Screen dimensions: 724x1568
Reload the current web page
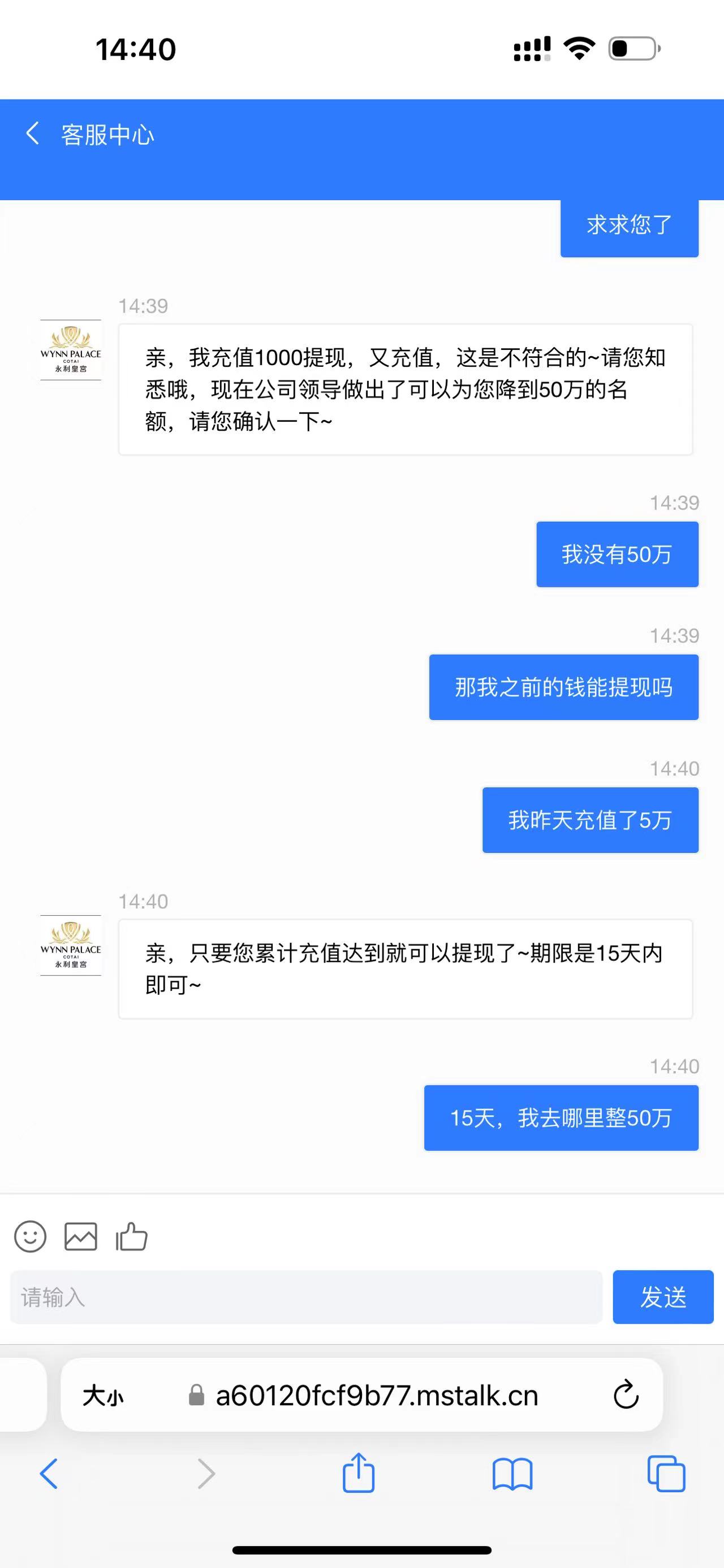point(626,1394)
